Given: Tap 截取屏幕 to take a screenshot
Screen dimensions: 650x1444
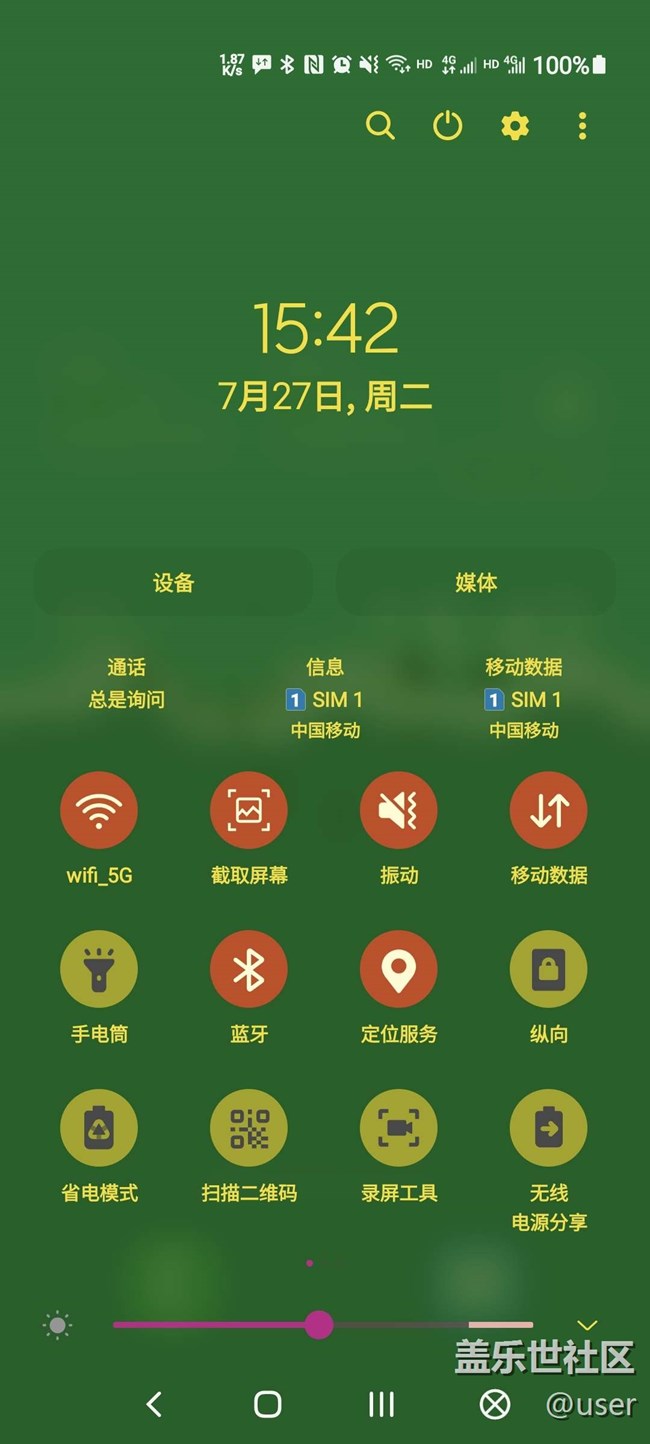Looking at the screenshot, I should coord(249,811).
